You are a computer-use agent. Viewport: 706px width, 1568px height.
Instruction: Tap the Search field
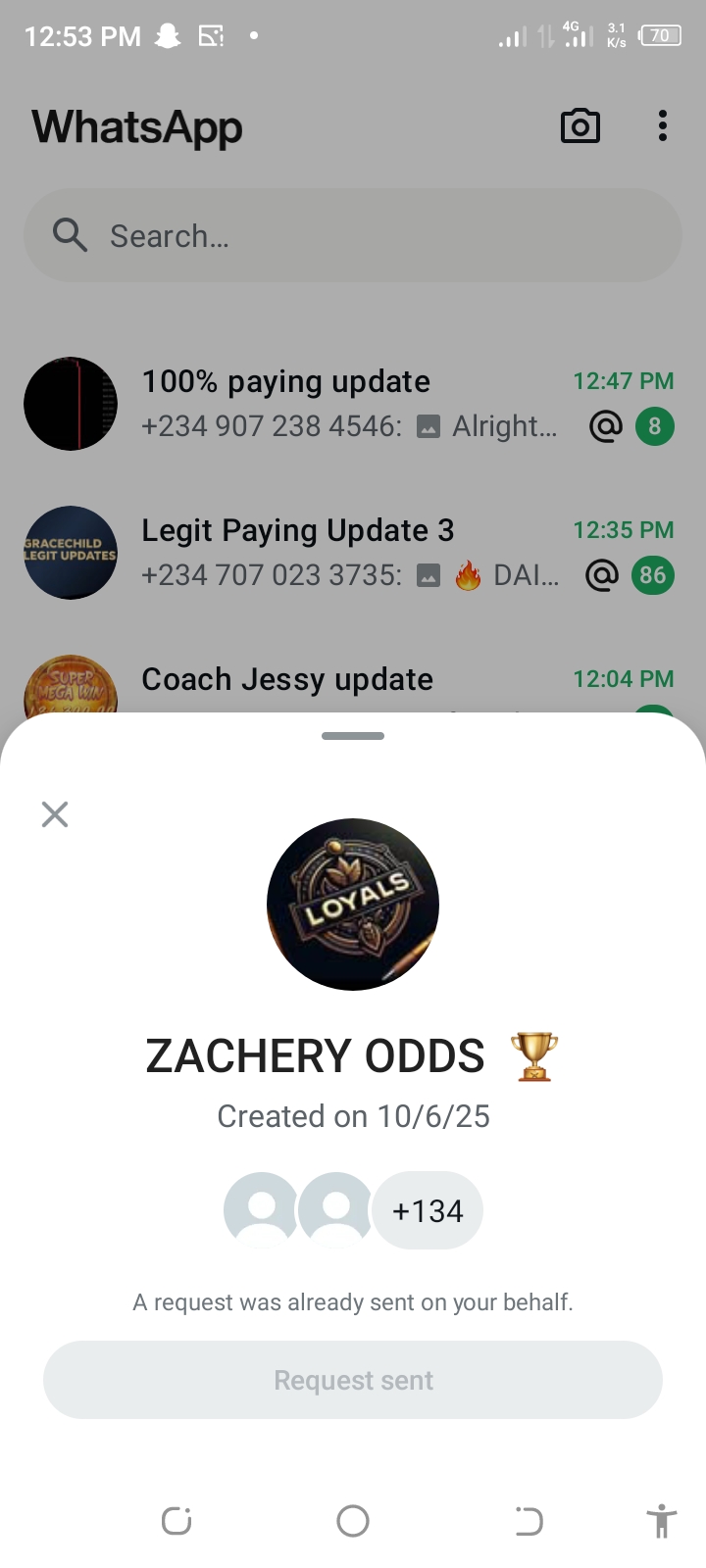[353, 236]
